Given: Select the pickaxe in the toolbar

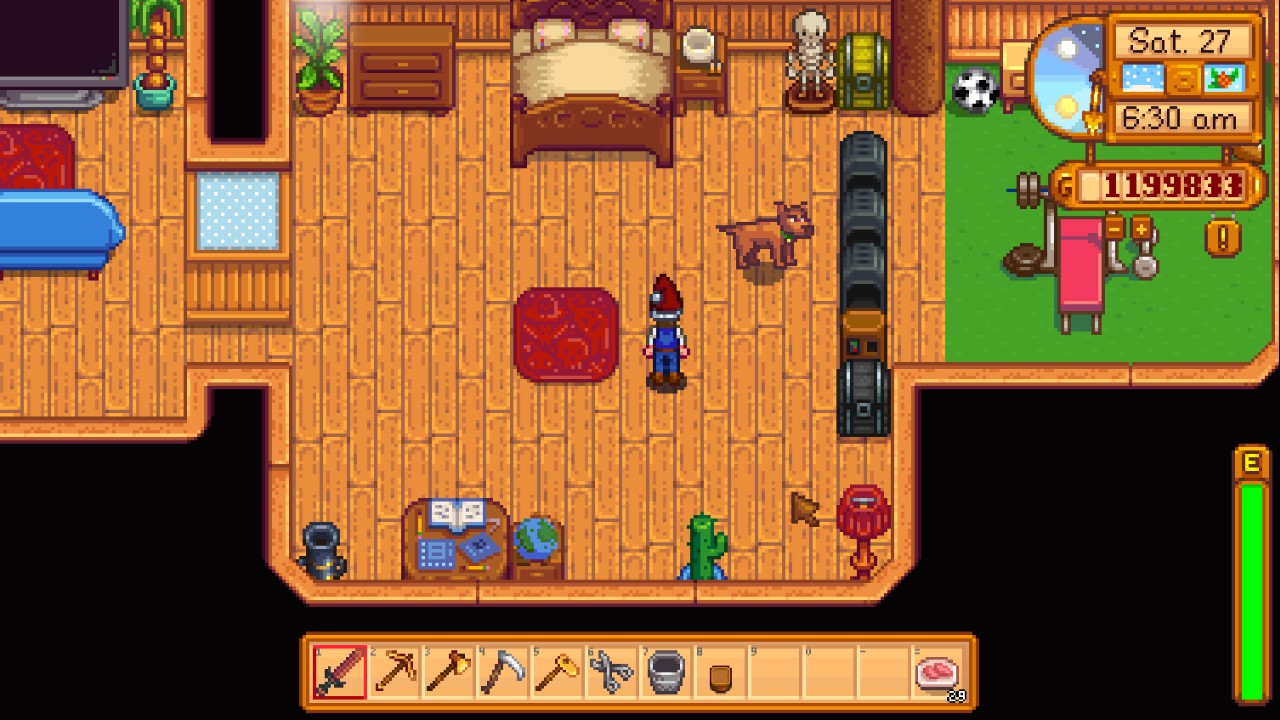Looking at the screenshot, I should (x=394, y=672).
